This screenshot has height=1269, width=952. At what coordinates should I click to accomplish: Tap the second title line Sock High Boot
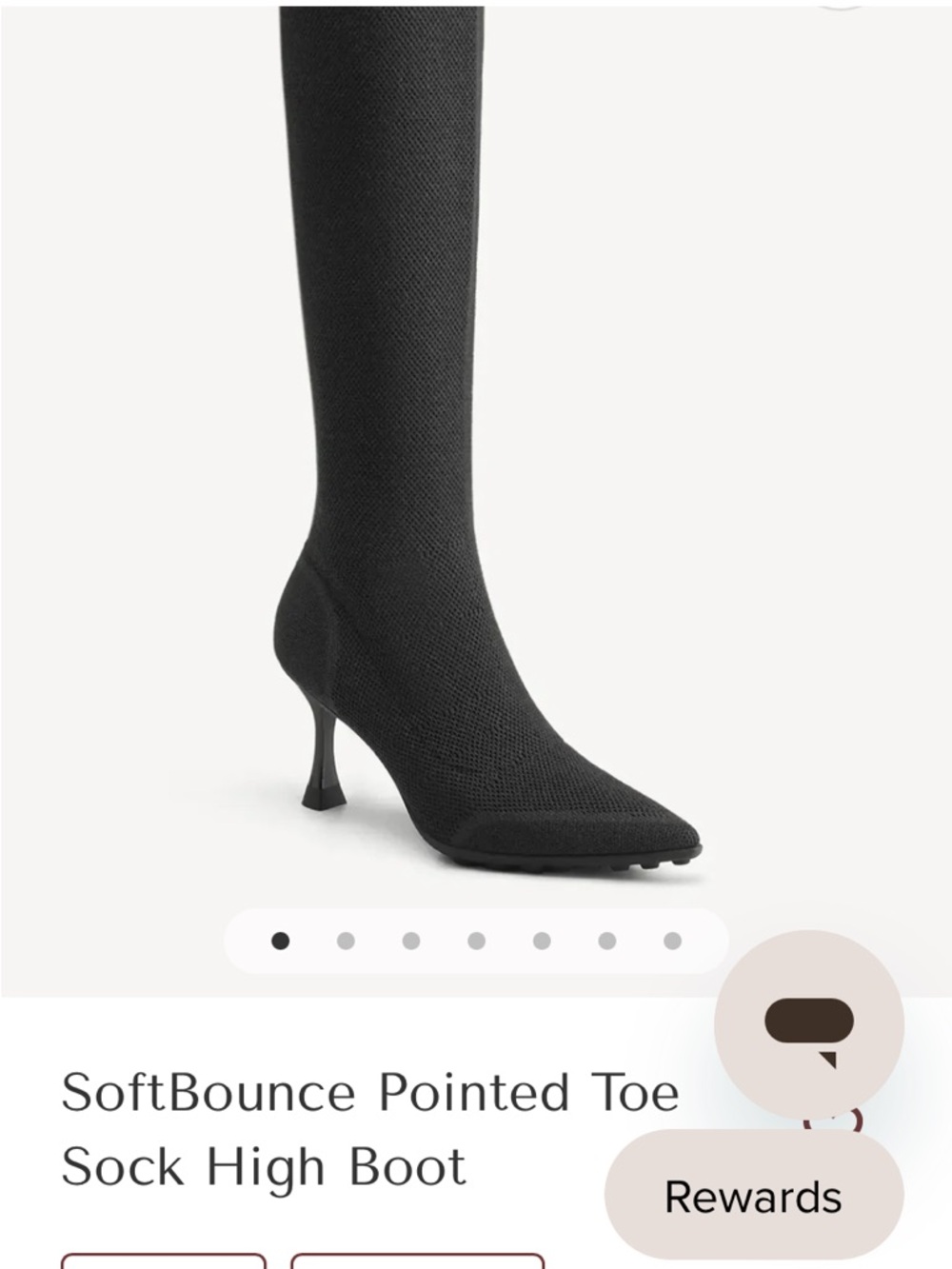[x=264, y=1163]
